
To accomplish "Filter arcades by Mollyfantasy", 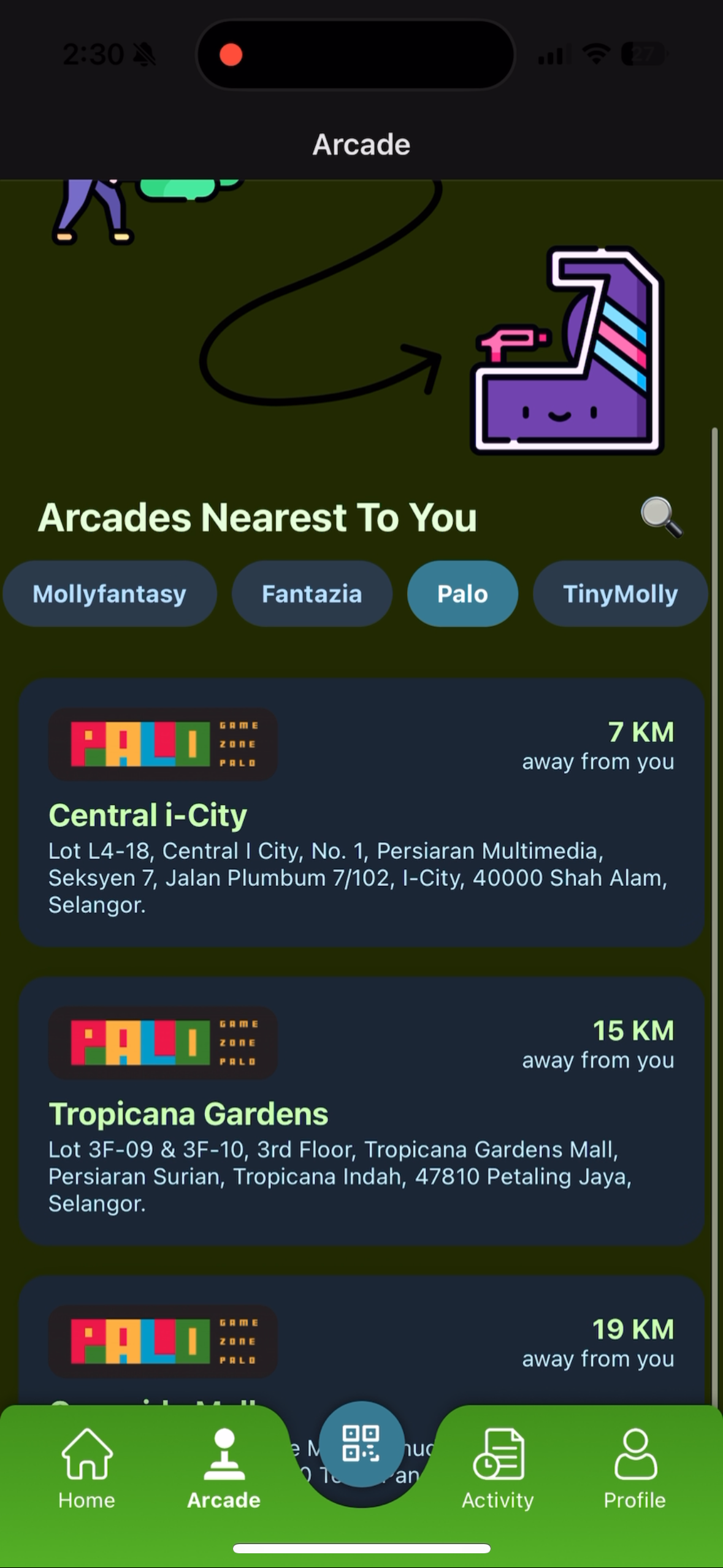I will tap(110, 594).
